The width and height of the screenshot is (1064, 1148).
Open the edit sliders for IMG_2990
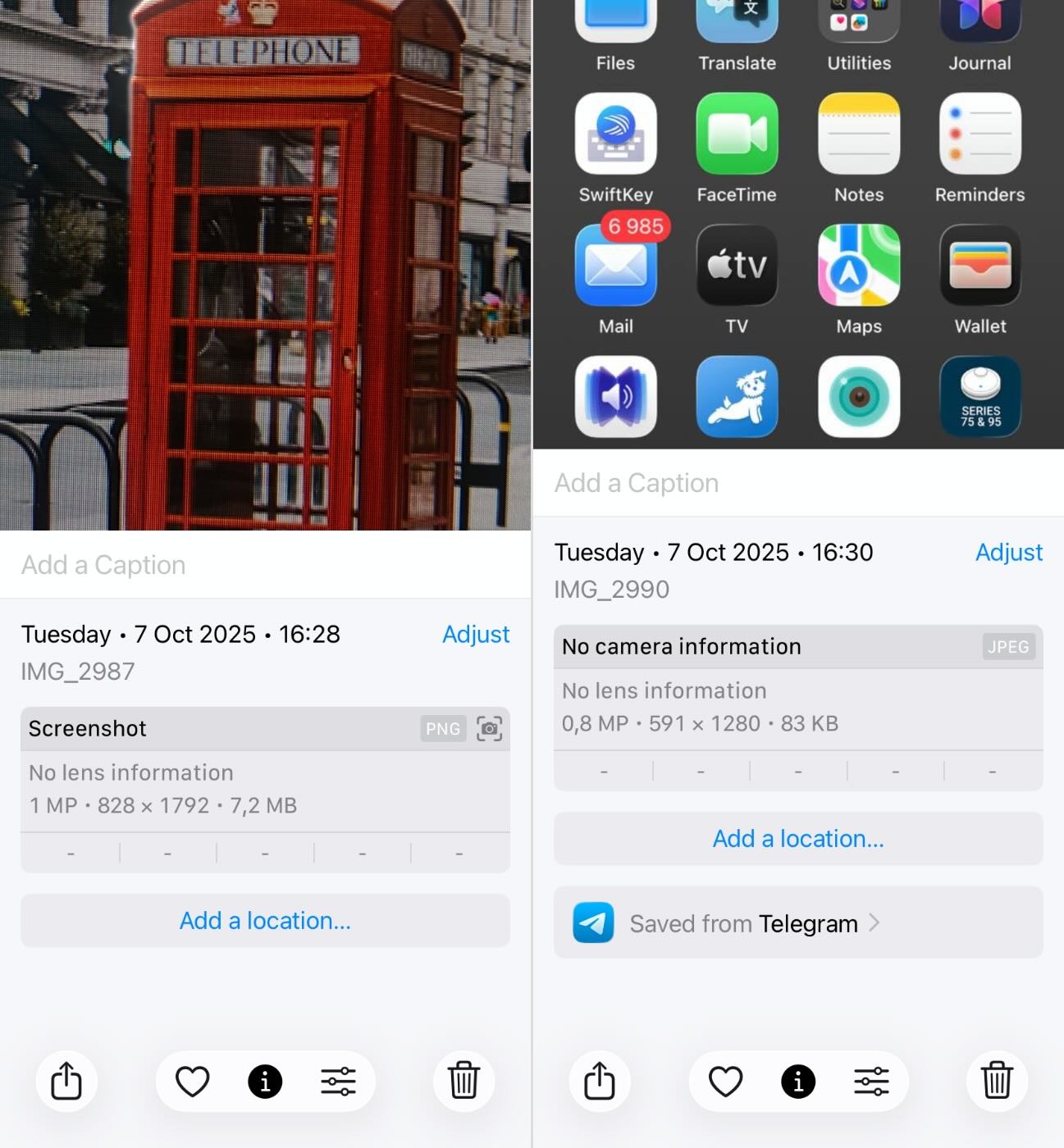(871, 1081)
